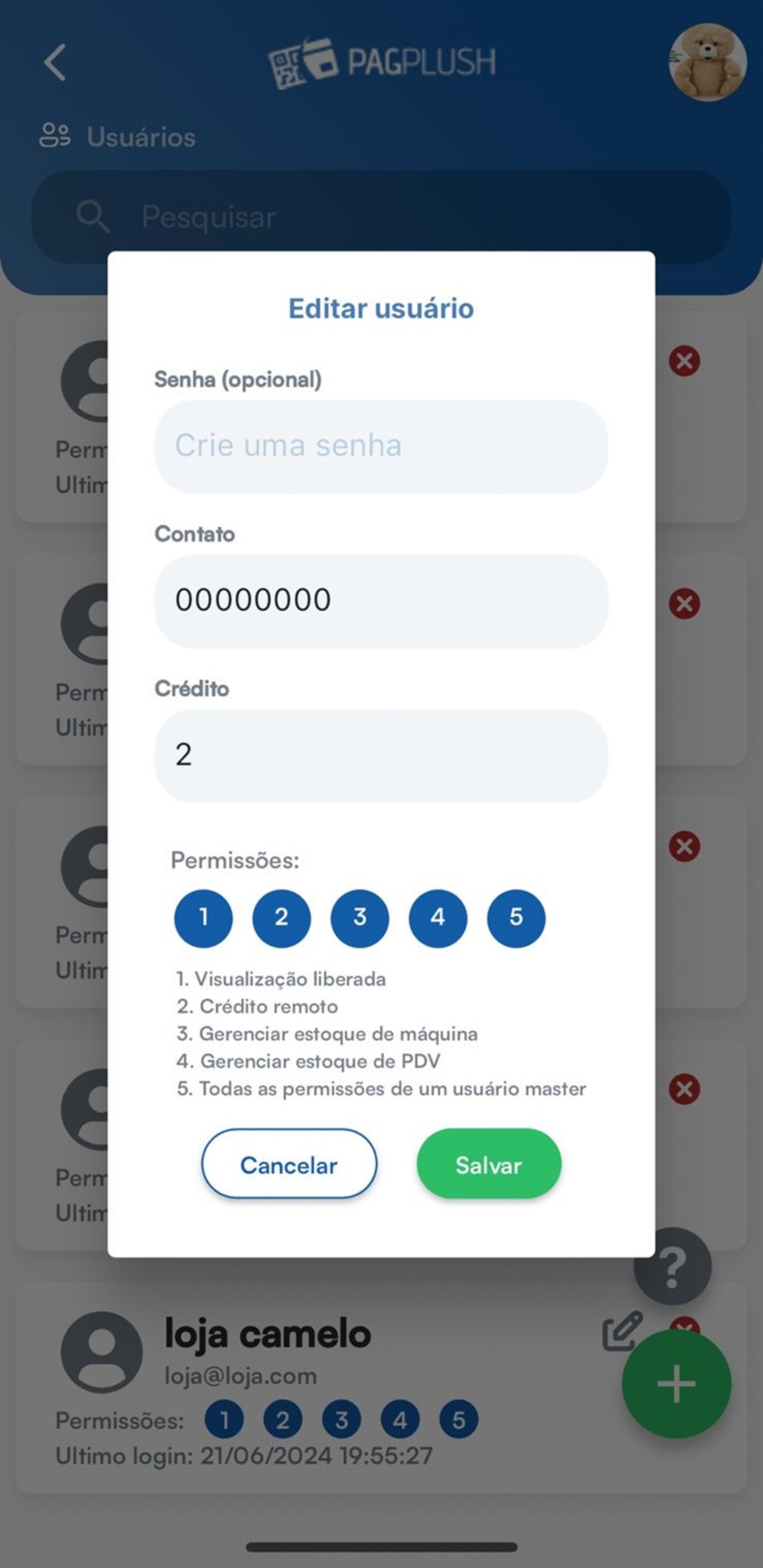Viewport: 763px width, 1568px height.
Task: Tap the Senha password field
Action: (x=381, y=446)
